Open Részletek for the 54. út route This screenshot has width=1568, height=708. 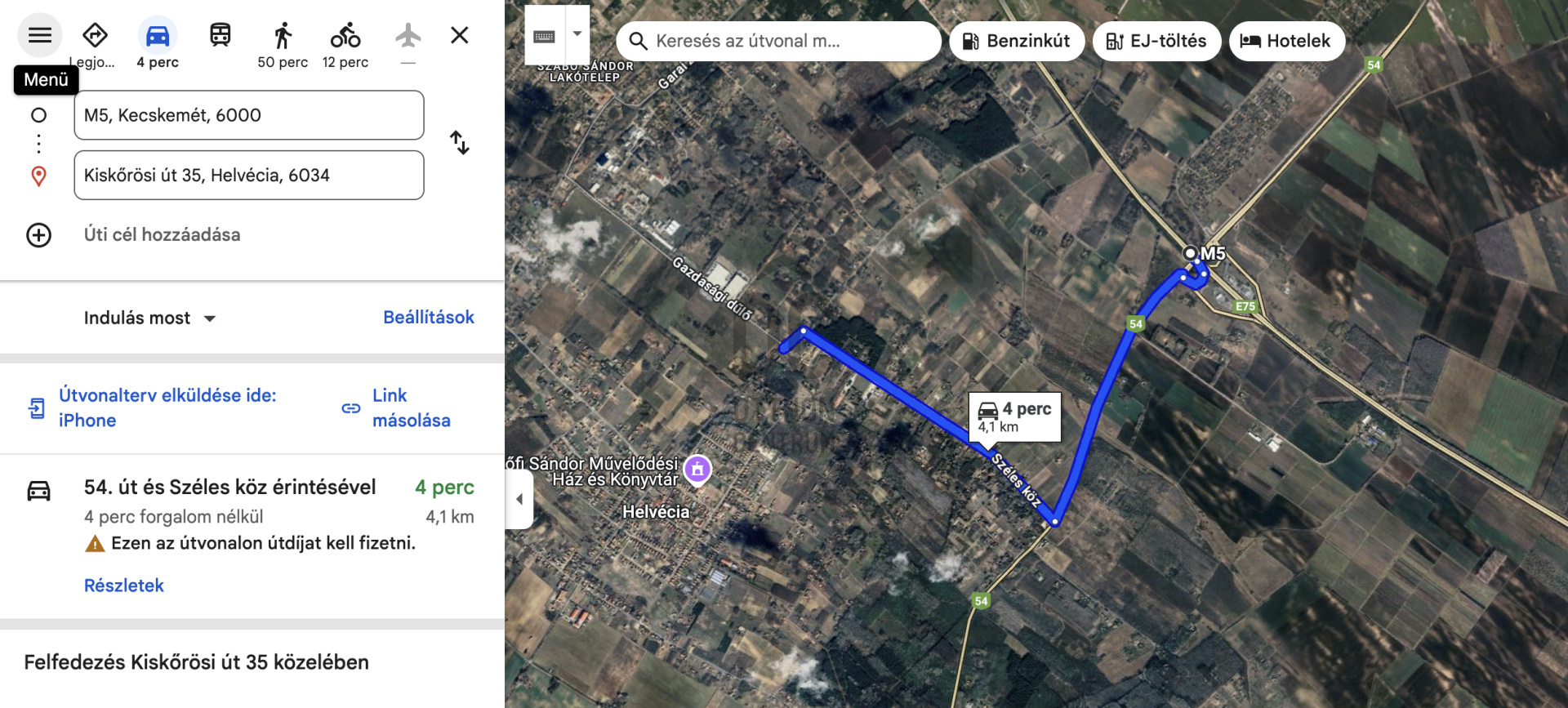(x=124, y=586)
